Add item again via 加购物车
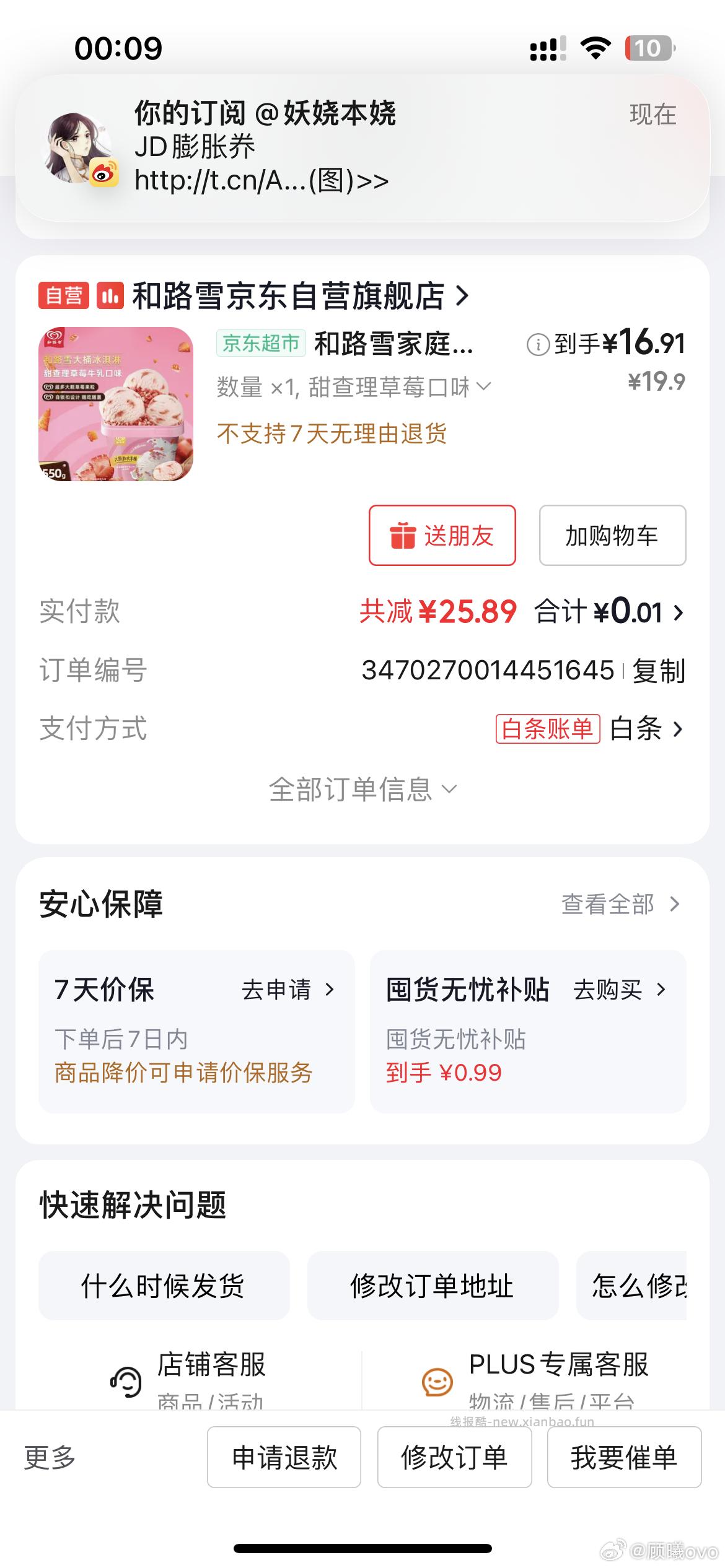The width and height of the screenshot is (725, 1568). pos(612,536)
